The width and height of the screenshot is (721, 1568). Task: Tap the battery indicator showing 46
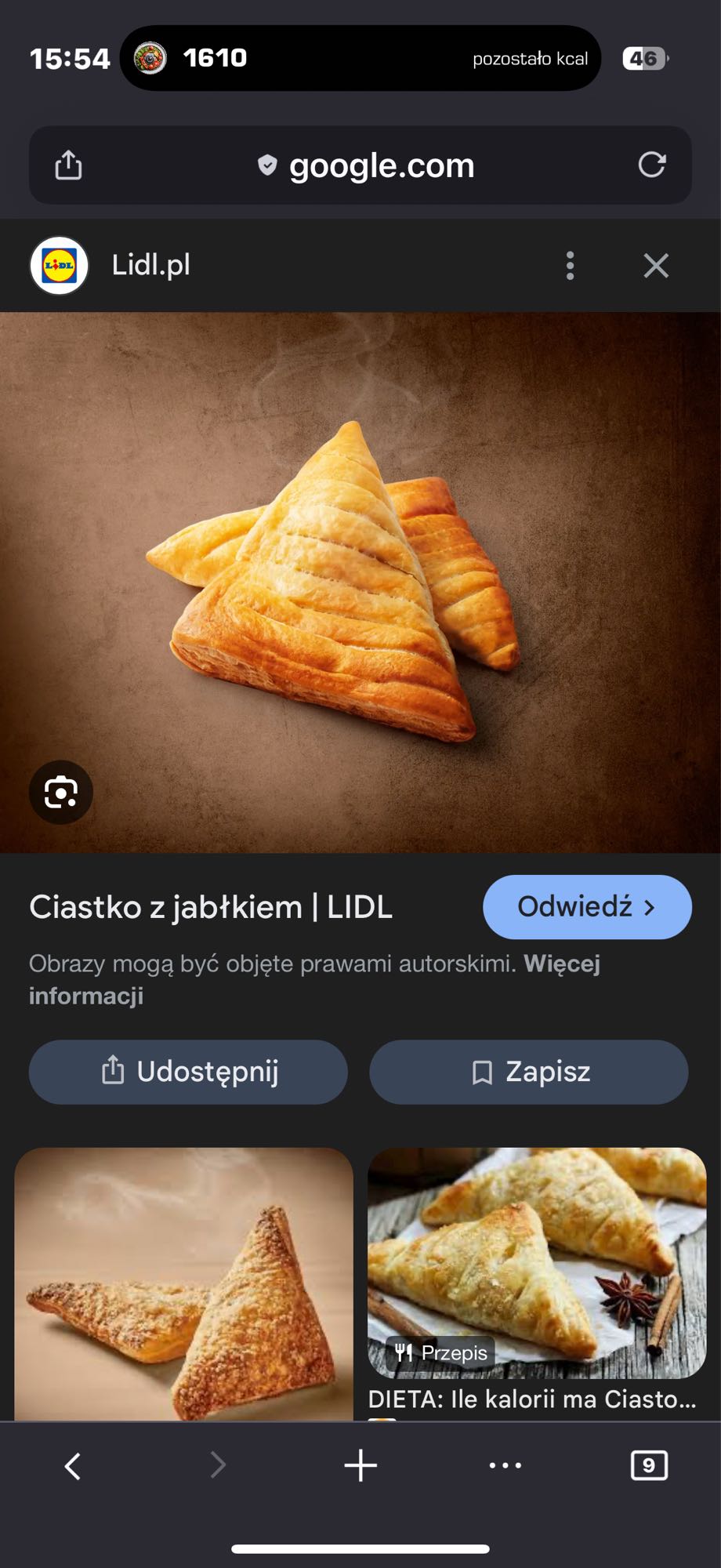pos(644,57)
